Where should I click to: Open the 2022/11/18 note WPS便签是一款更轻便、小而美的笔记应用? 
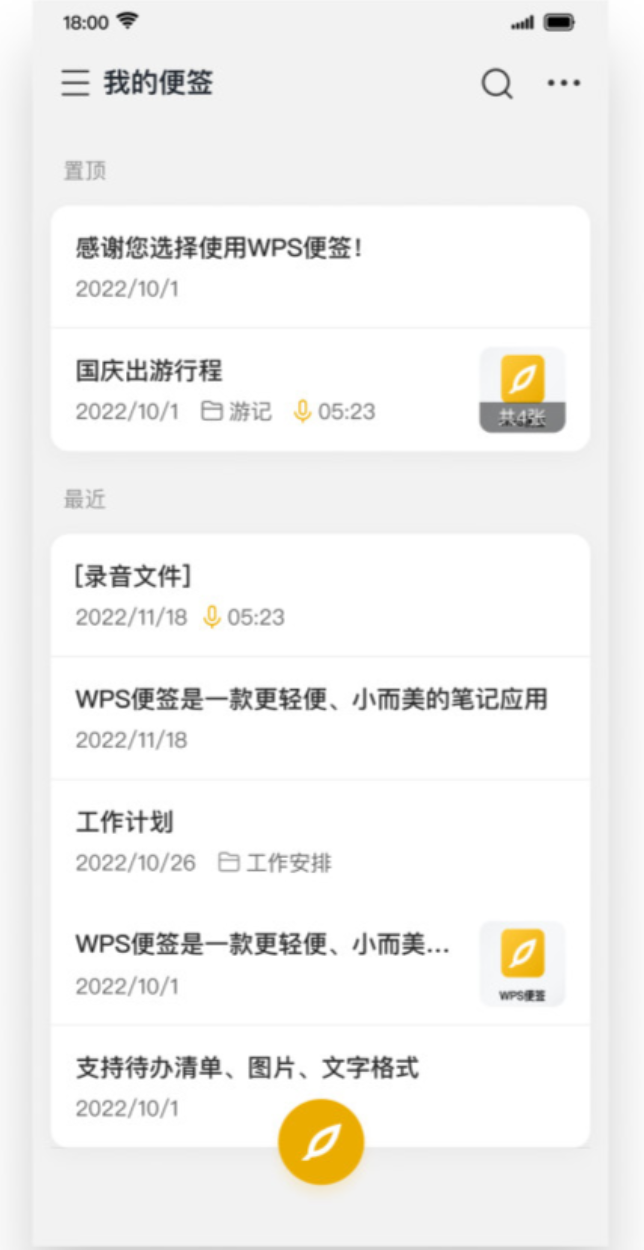(320, 719)
